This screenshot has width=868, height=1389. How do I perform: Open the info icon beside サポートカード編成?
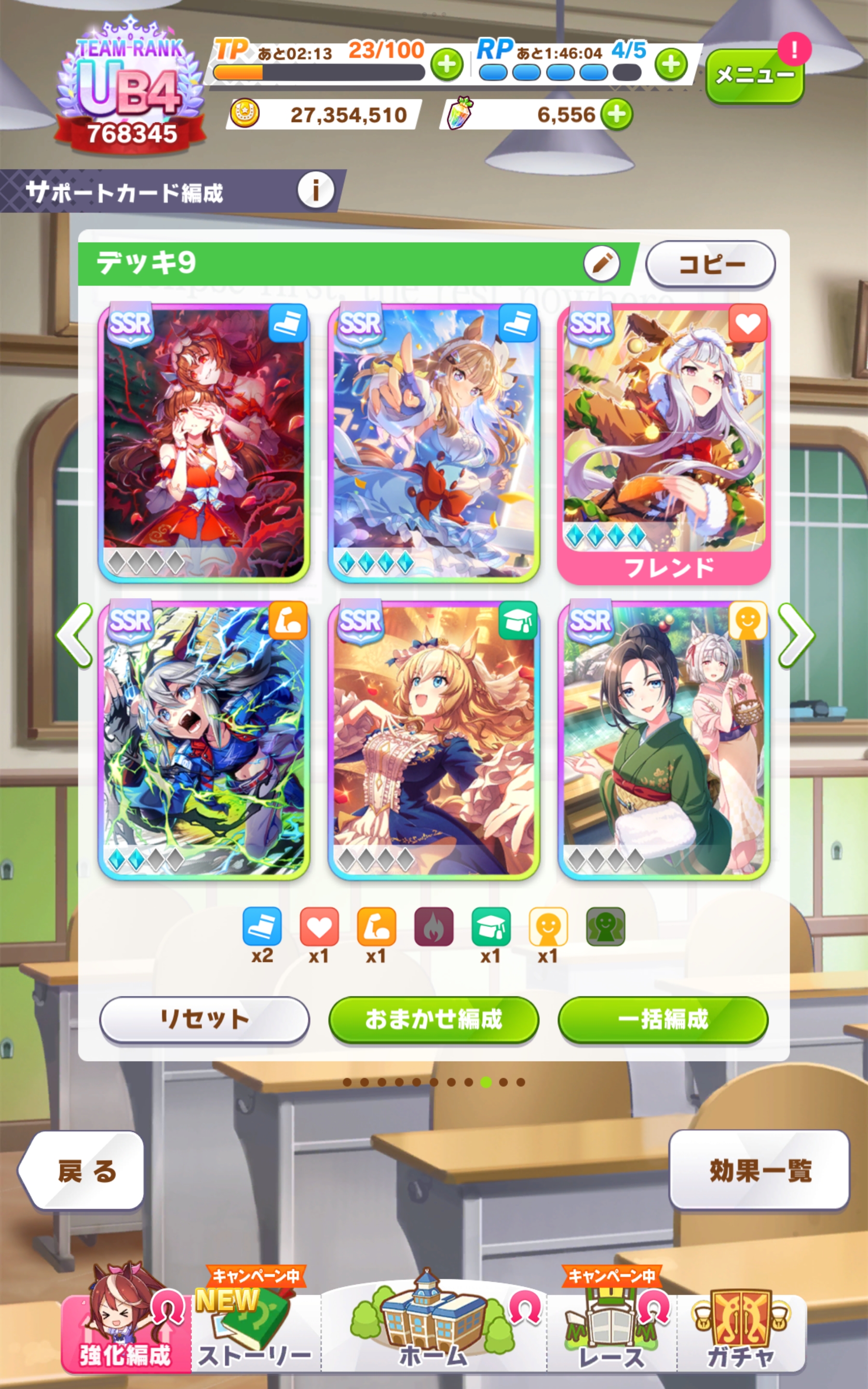pos(315,190)
